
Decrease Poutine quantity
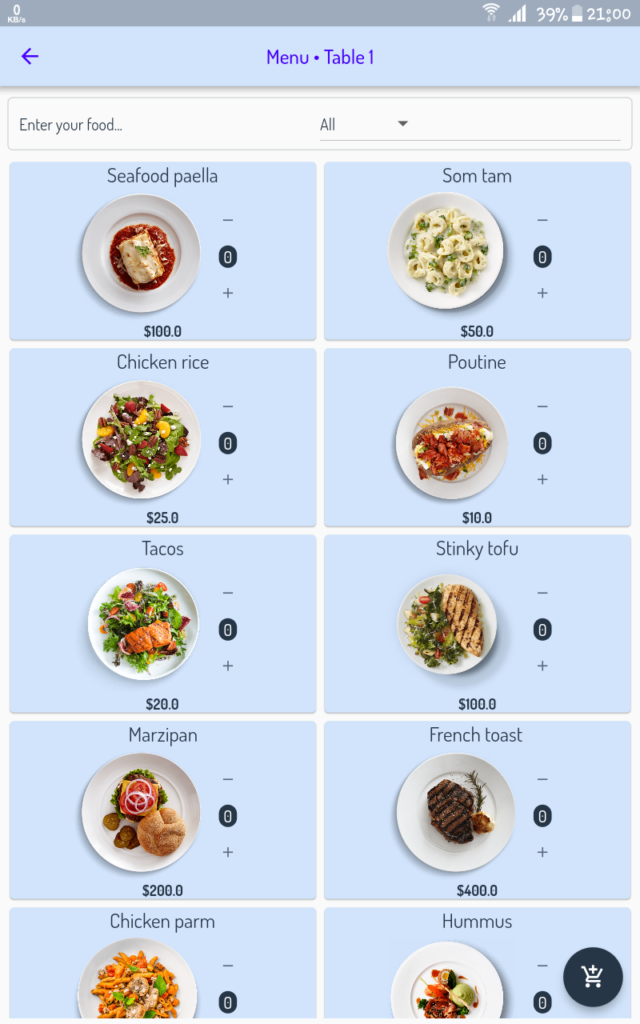click(x=542, y=406)
